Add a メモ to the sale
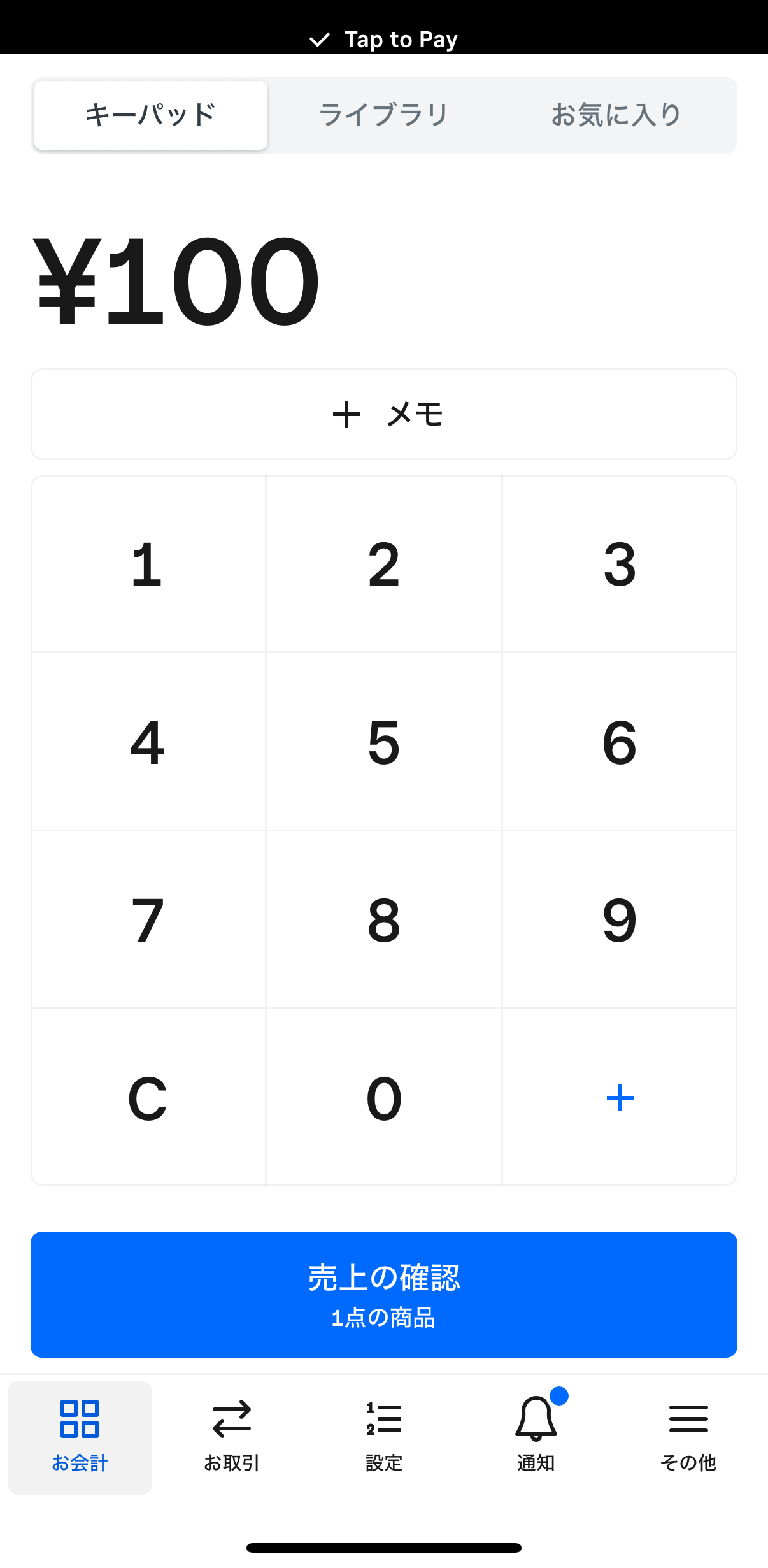Viewport: 768px width, 1568px height. pos(384,414)
